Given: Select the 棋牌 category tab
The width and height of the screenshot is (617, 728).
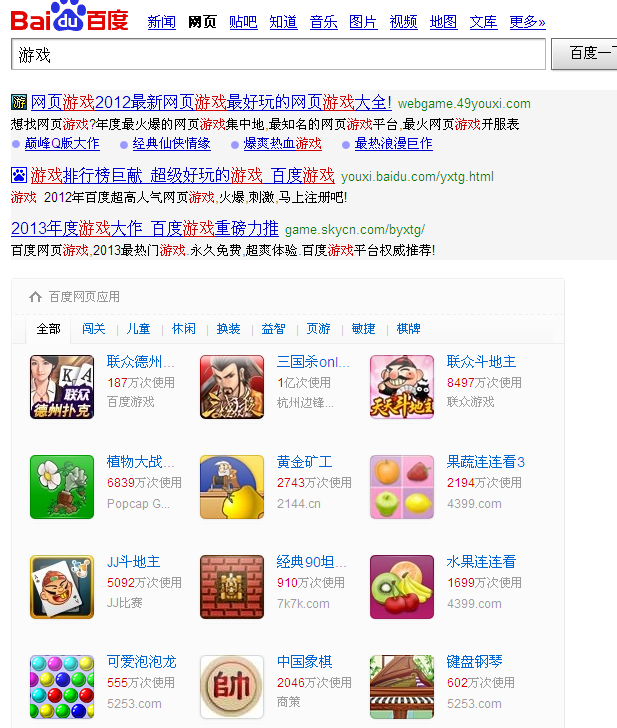Looking at the screenshot, I should [408, 329].
